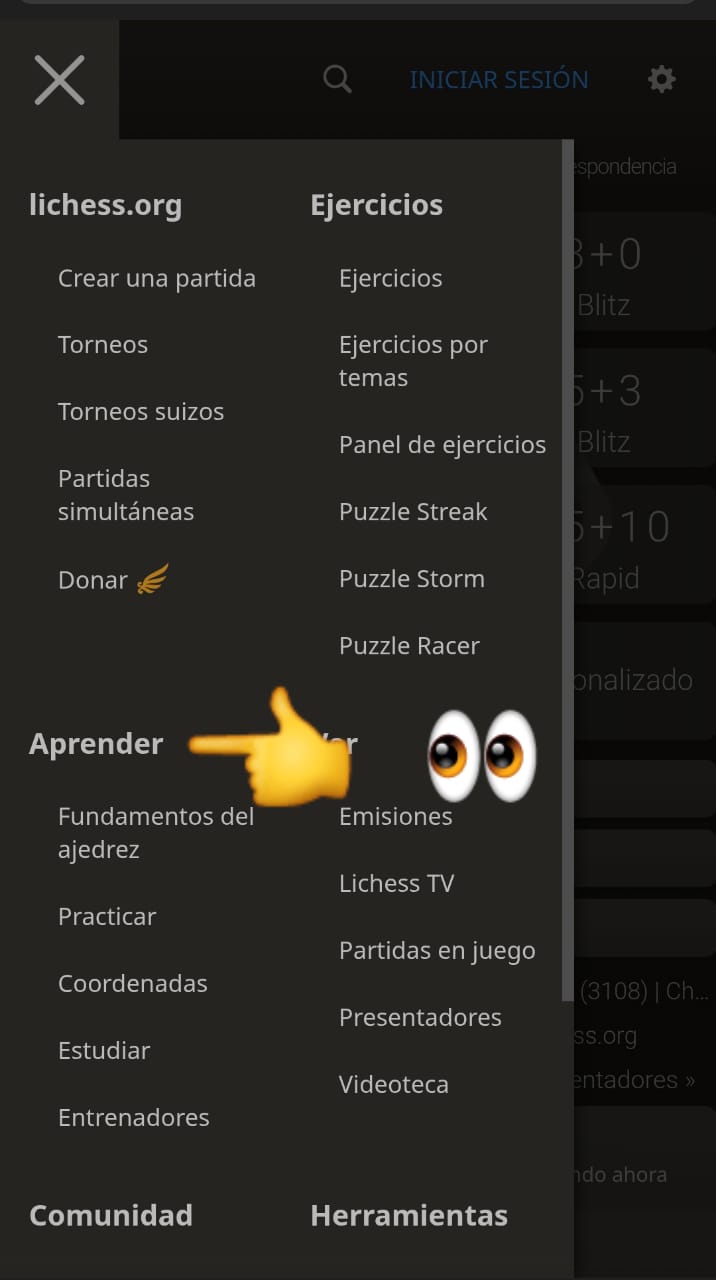716x1280 pixels.
Task: Open Videoteca
Action: [394, 1085]
